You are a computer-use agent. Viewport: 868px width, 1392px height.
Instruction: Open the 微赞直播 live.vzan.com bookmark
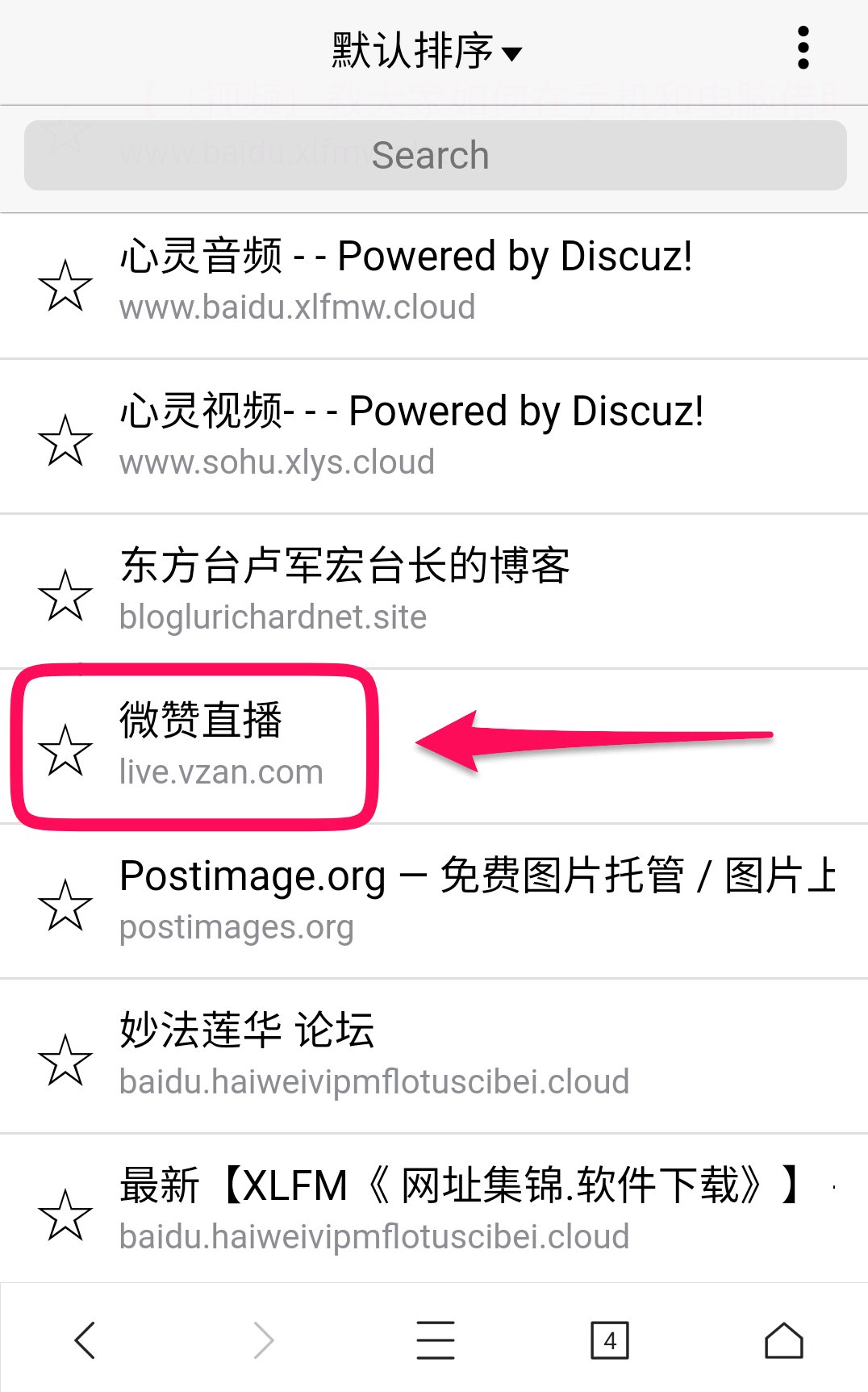434,747
